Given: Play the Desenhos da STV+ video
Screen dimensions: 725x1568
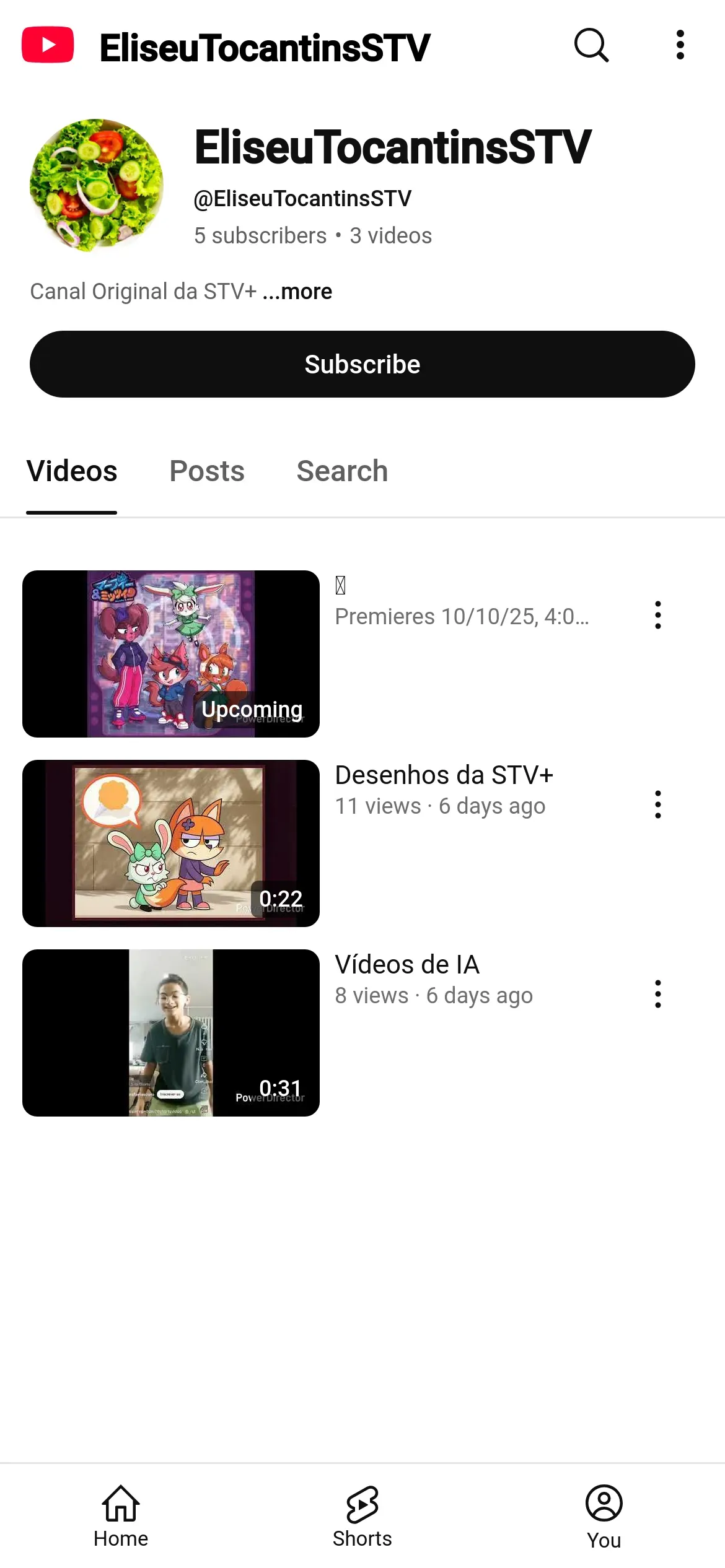Looking at the screenshot, I should click(x=171, y=843).
